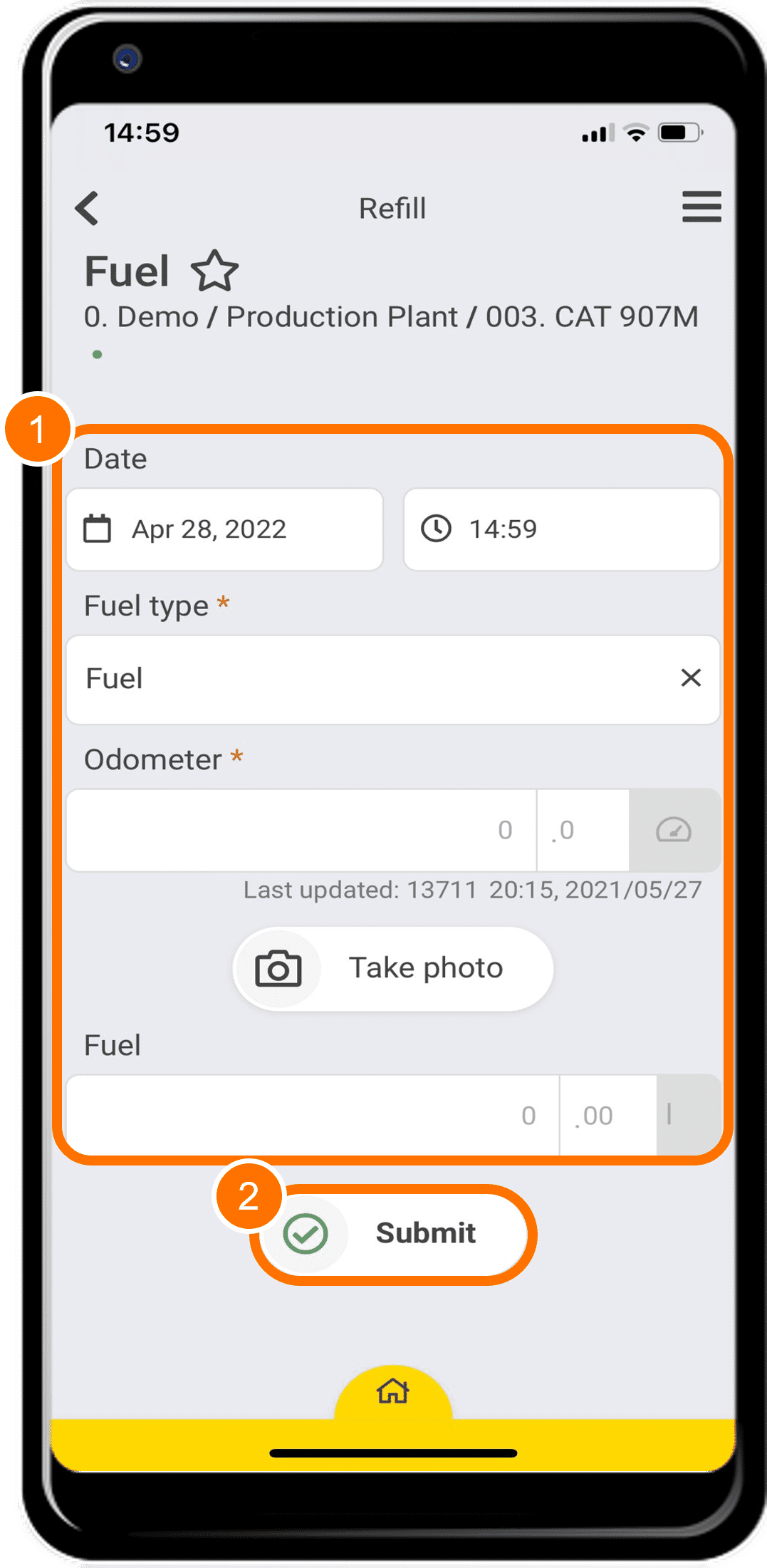The height and width of the screenshot is (1568, 767).
Task: Clear the selected Fuel type
Action: click(690, 677)
